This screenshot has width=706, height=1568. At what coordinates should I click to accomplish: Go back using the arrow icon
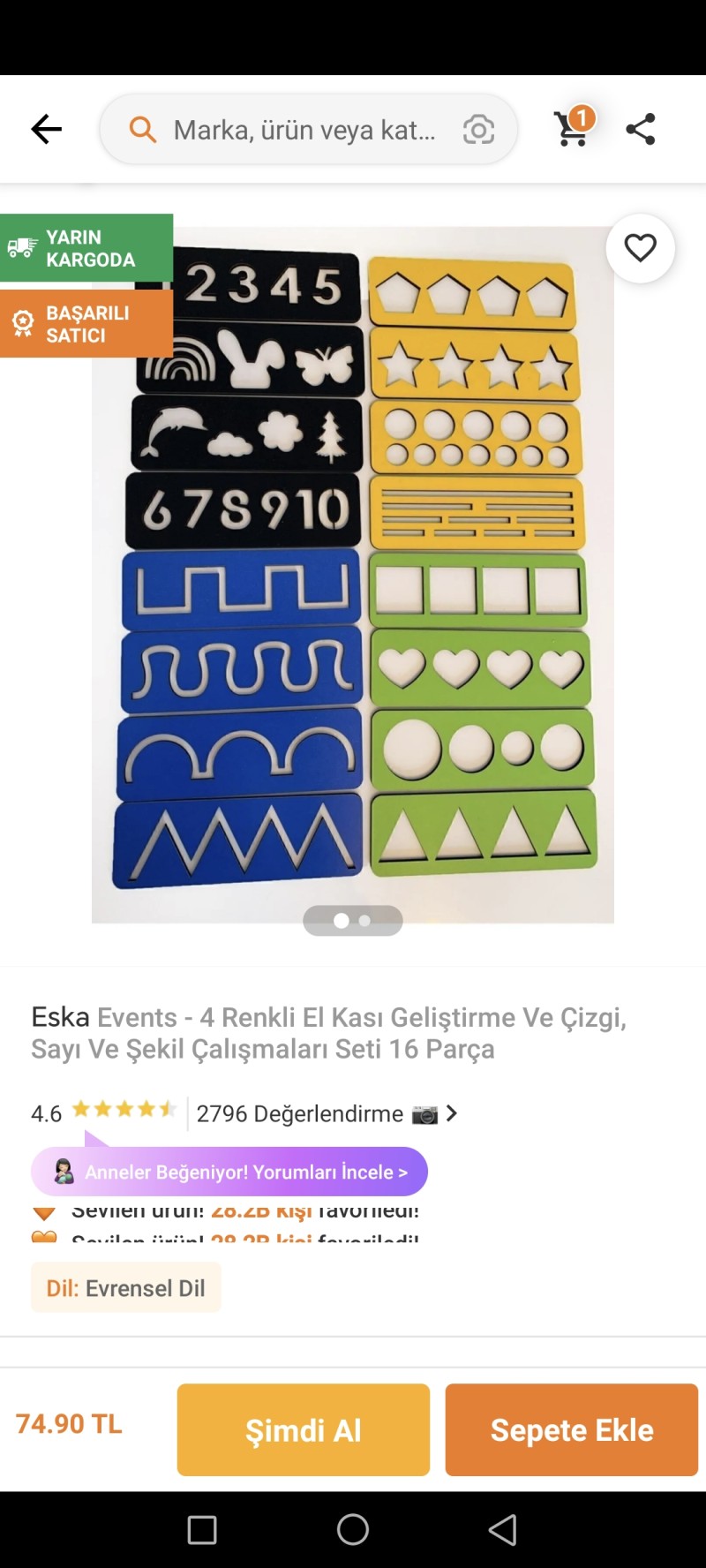[46, 129]
